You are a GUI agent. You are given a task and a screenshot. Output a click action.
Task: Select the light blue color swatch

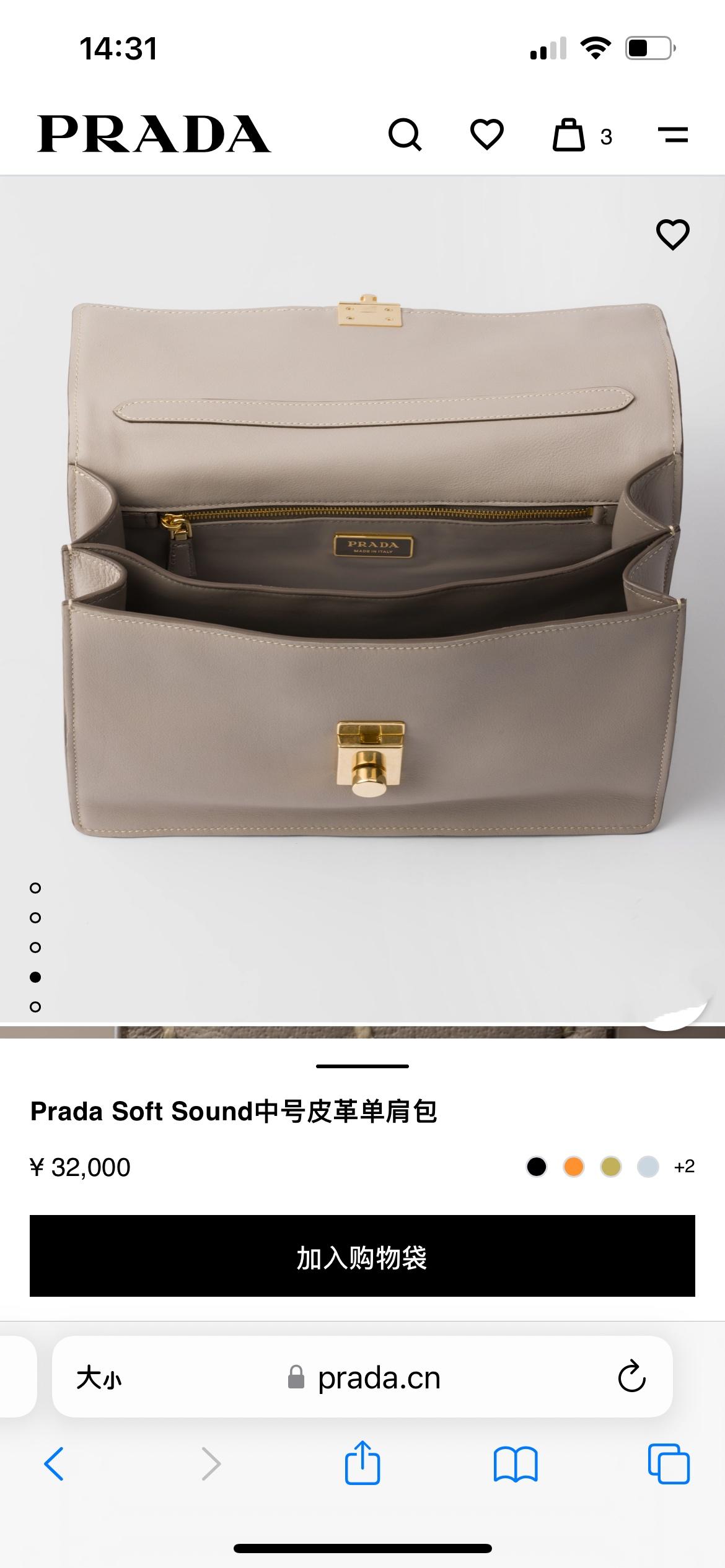(x=648, y=1167)
